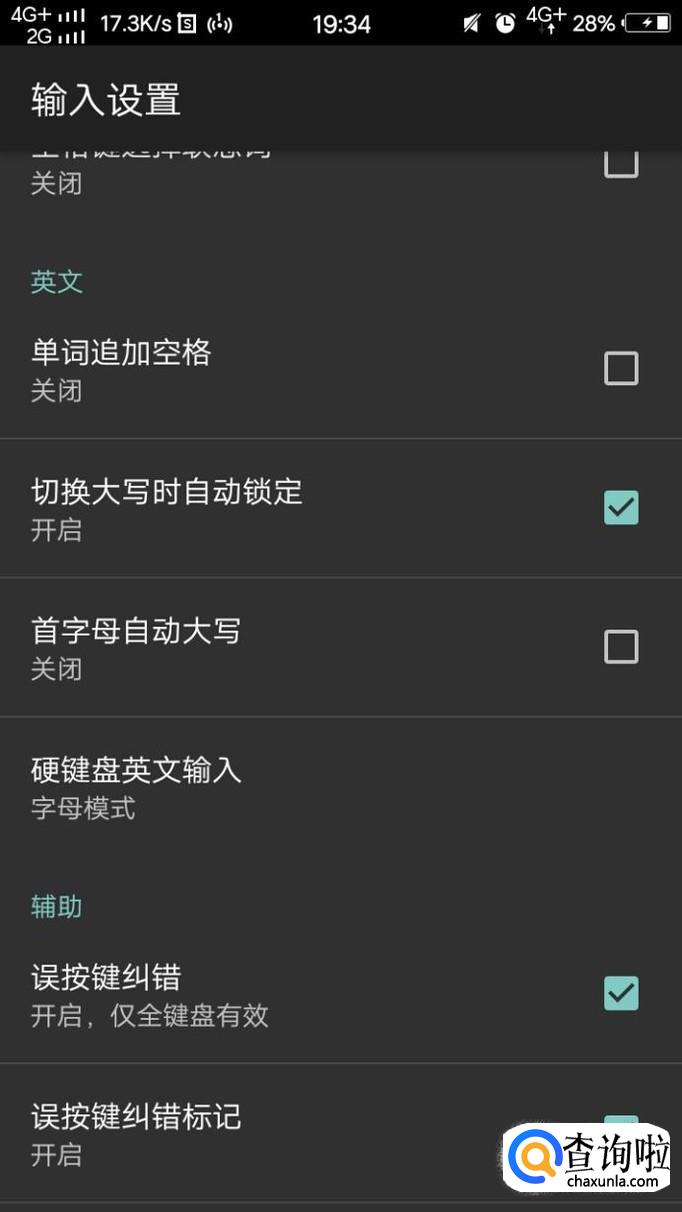Open the 误按键纠错标记 row
Image resolution: width=682 pixels, height=1212 pixels.
(x=250, y=1133)
